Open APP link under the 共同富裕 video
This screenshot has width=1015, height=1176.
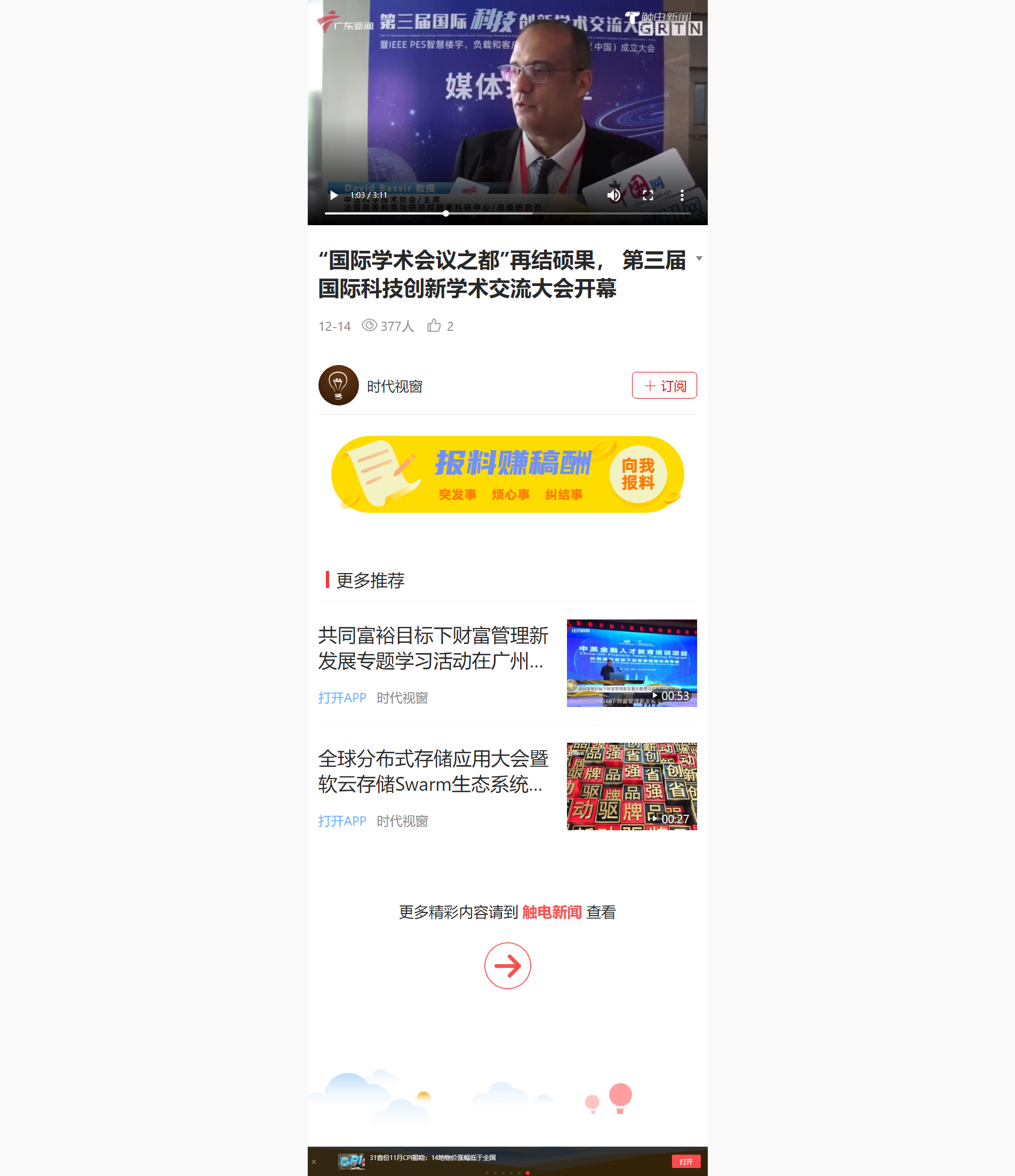point(341,697)
